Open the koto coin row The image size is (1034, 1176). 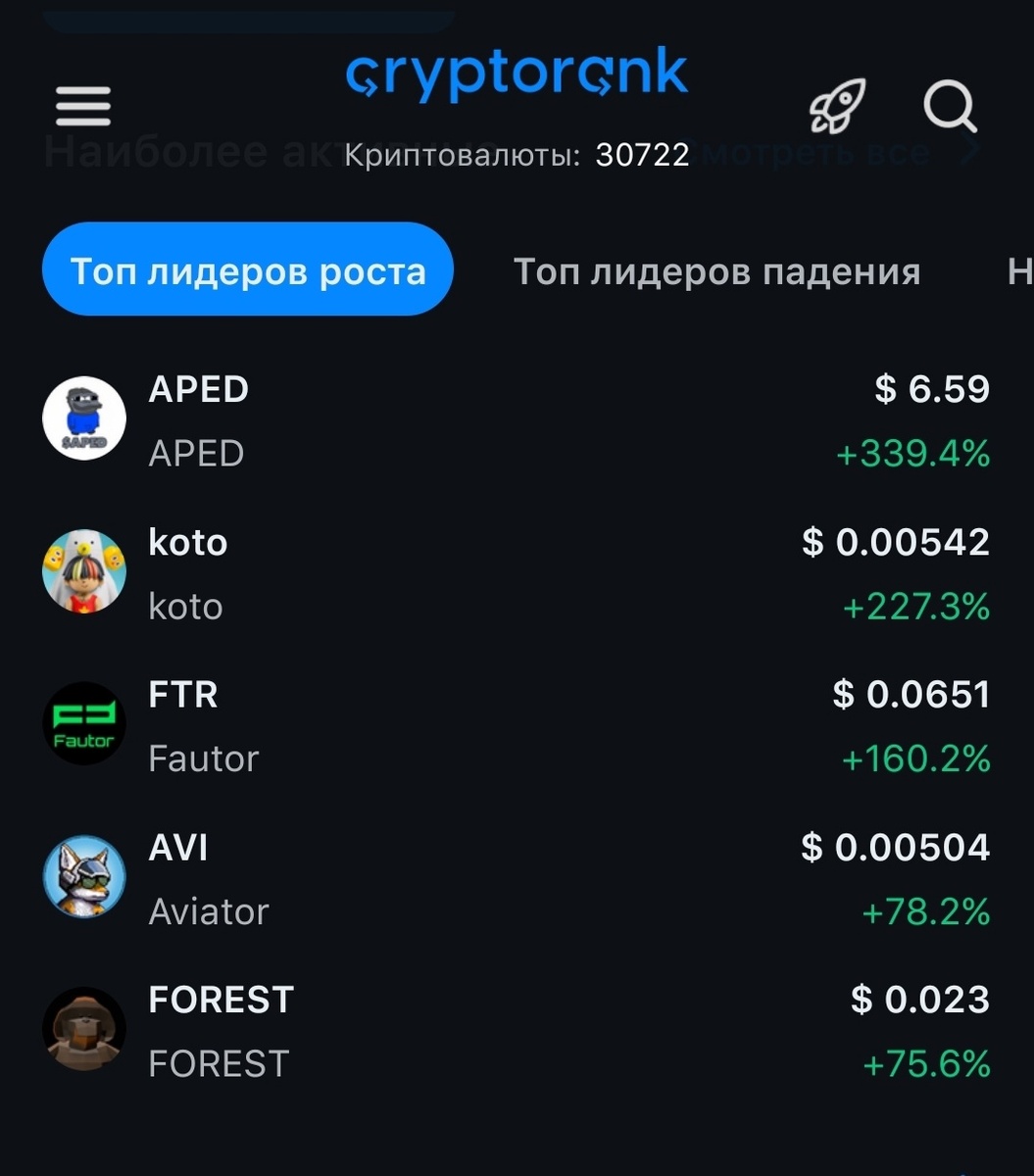tap(517, 573)
